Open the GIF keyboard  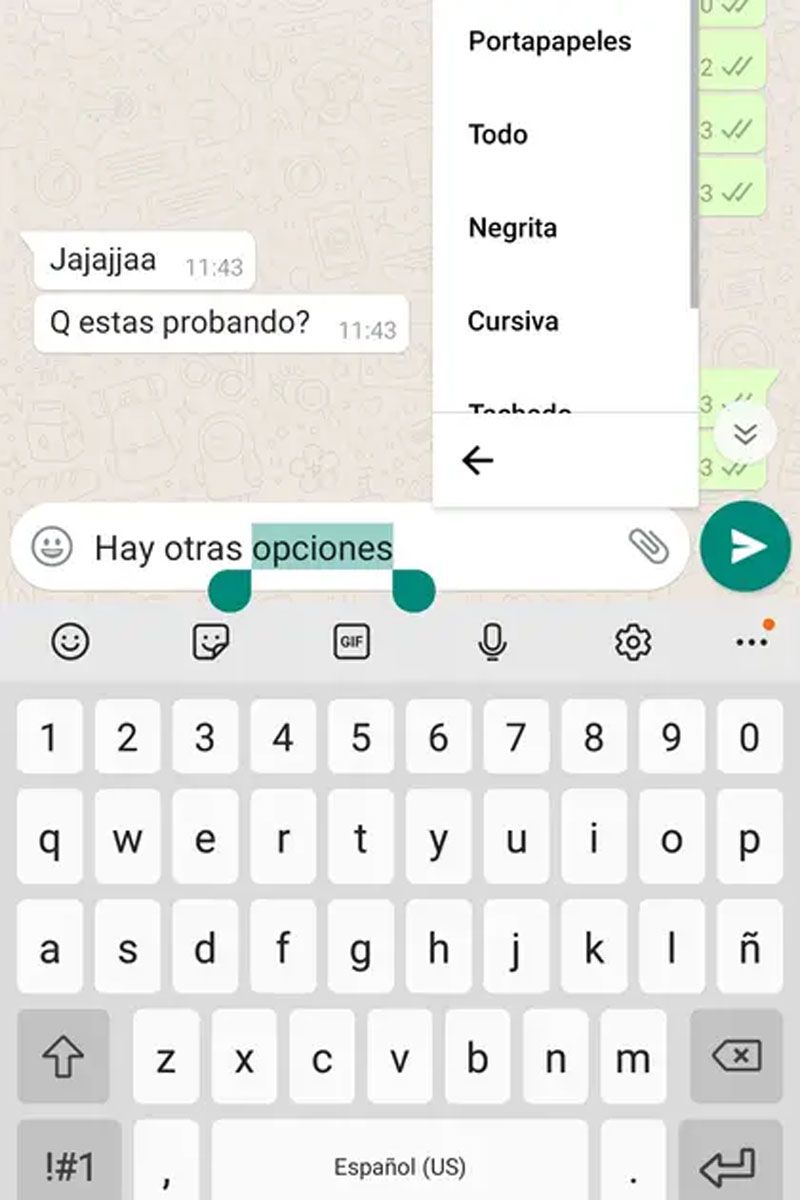click(x=350, y=643)
